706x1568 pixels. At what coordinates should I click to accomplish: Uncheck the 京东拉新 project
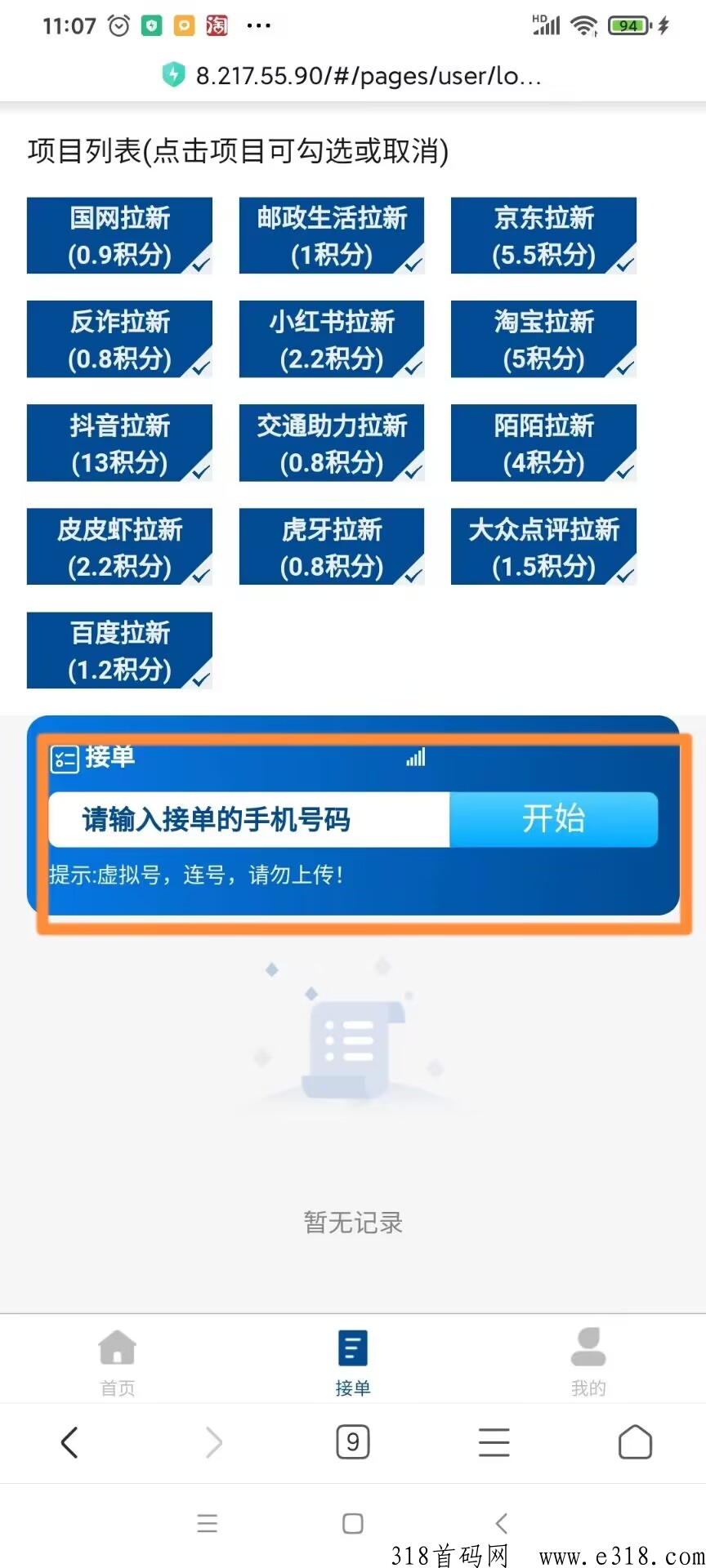pos(543,236)
